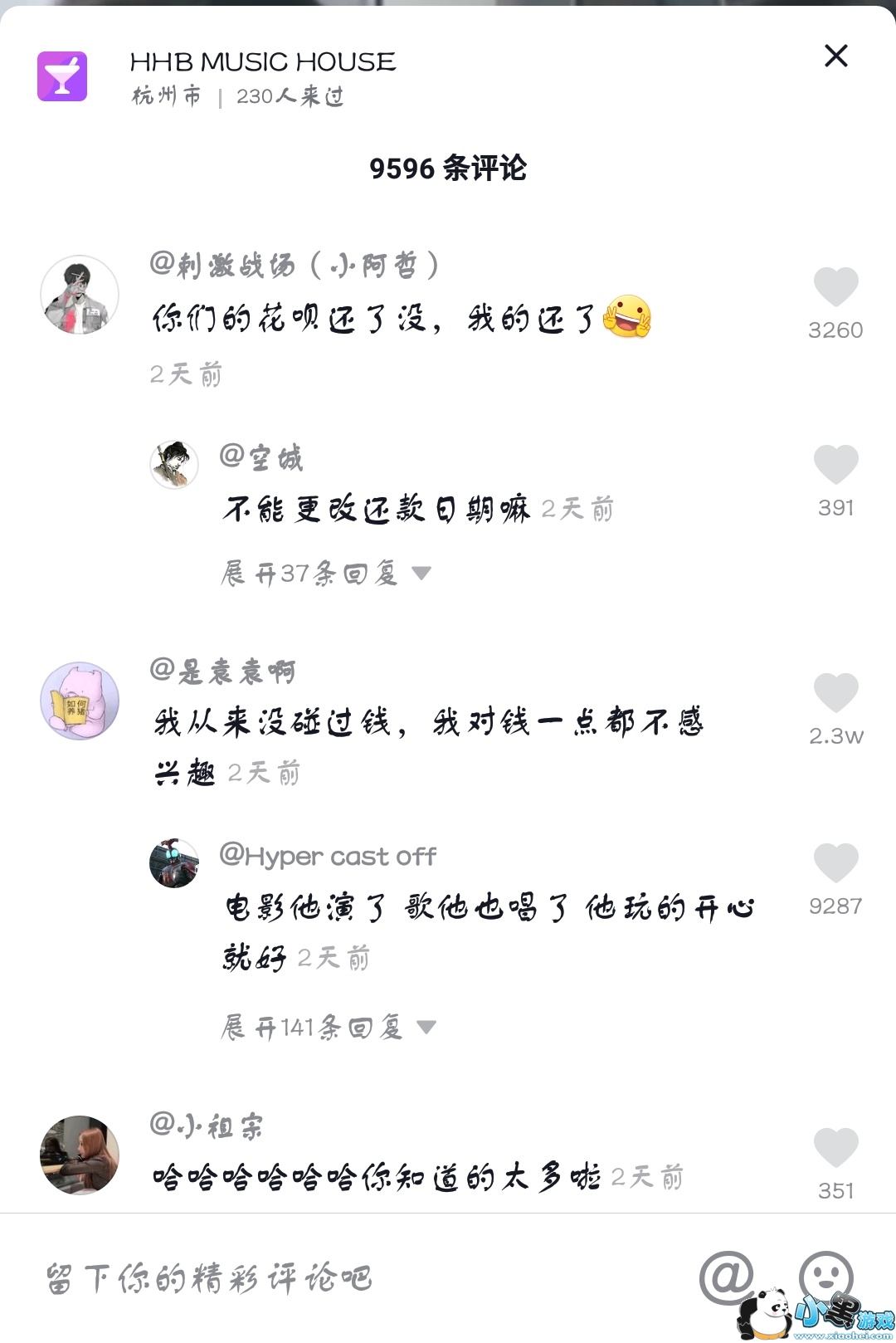This screenshot has width=896, height=1343.
Task: Like the comment by 刺激战场（小阿哲）
Action: tap(835, 288)
